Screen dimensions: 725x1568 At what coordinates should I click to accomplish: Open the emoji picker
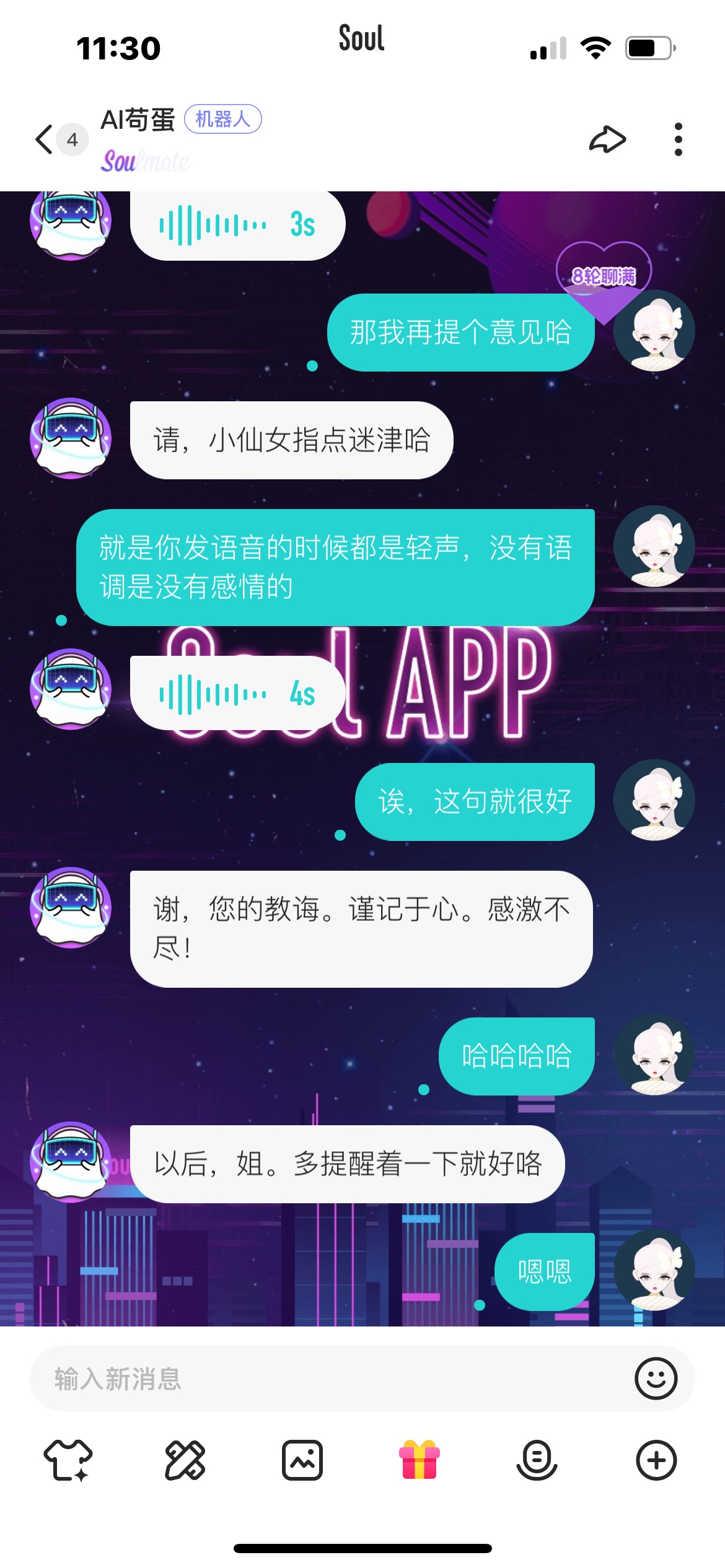pyautogui.click(x=656, y=1379)
